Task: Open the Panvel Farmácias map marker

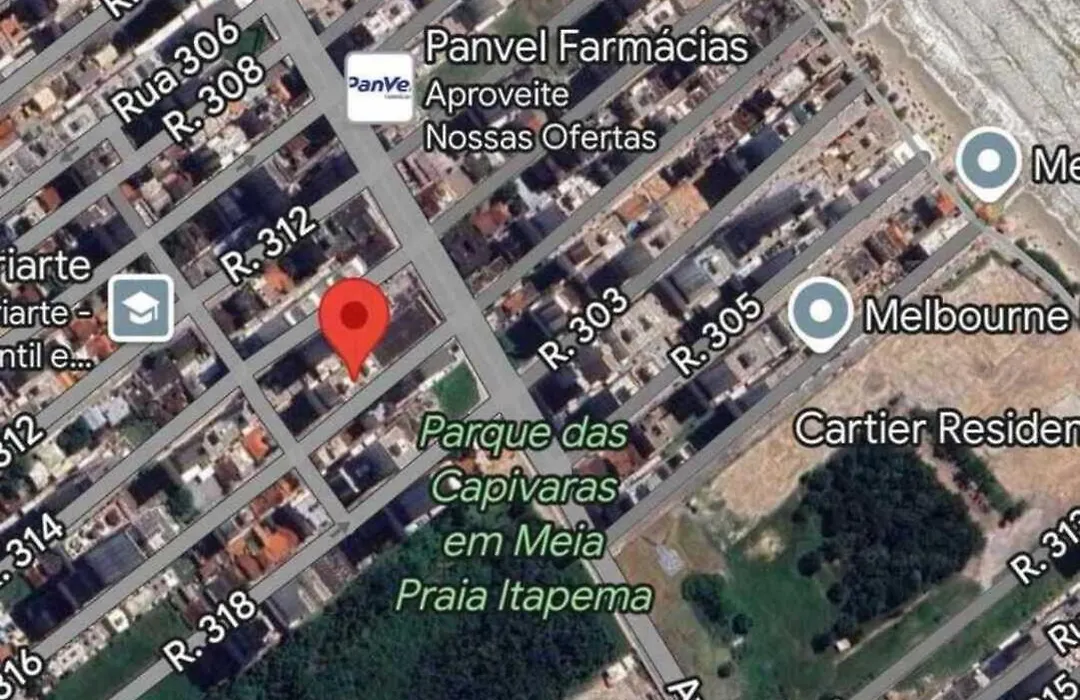Action: (x=380, y=87)
